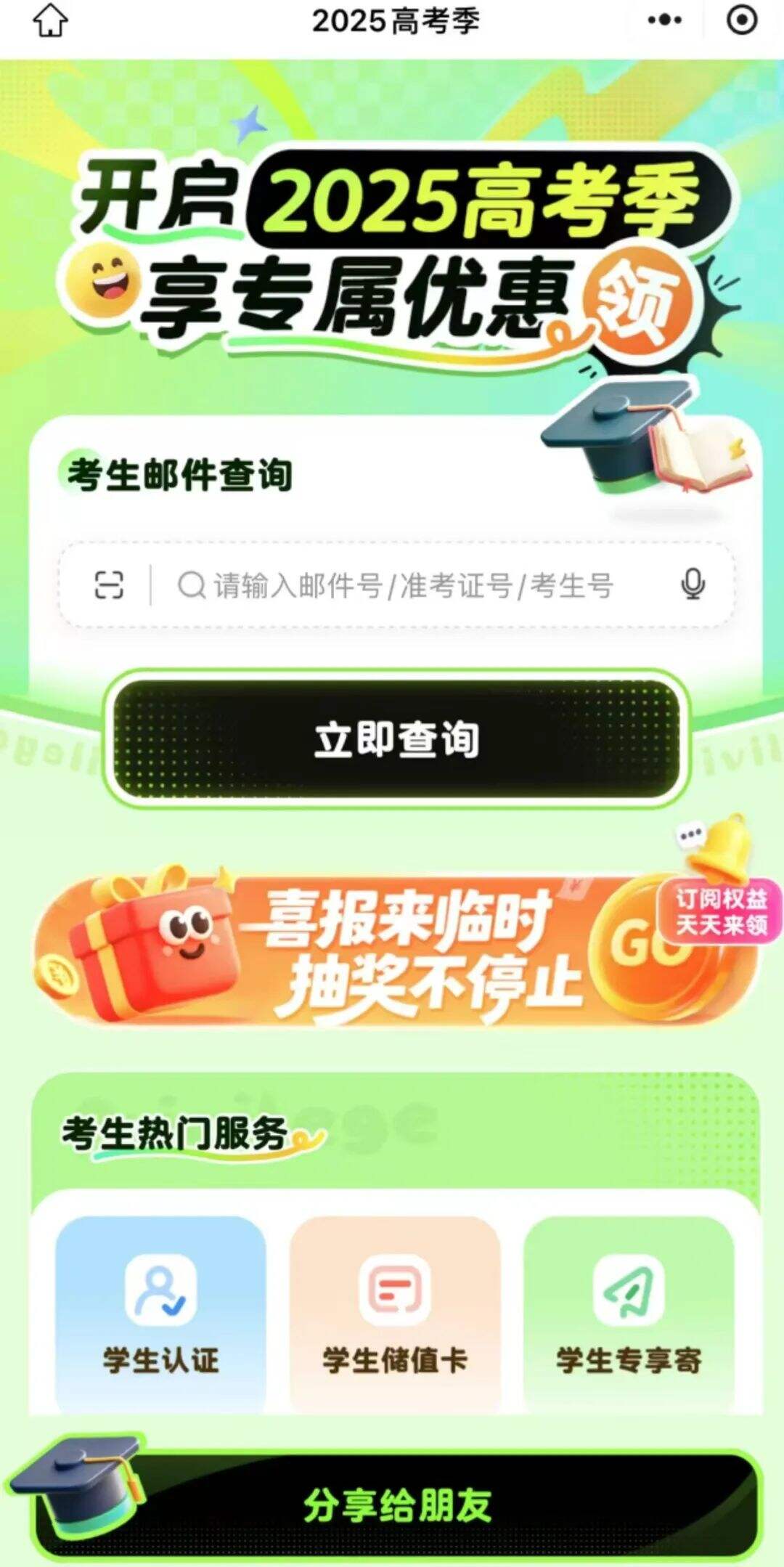The height and width of the screenshot is (1567, 784).
Task: Go to the mini program home icon
Action: [x=50, y=20]
